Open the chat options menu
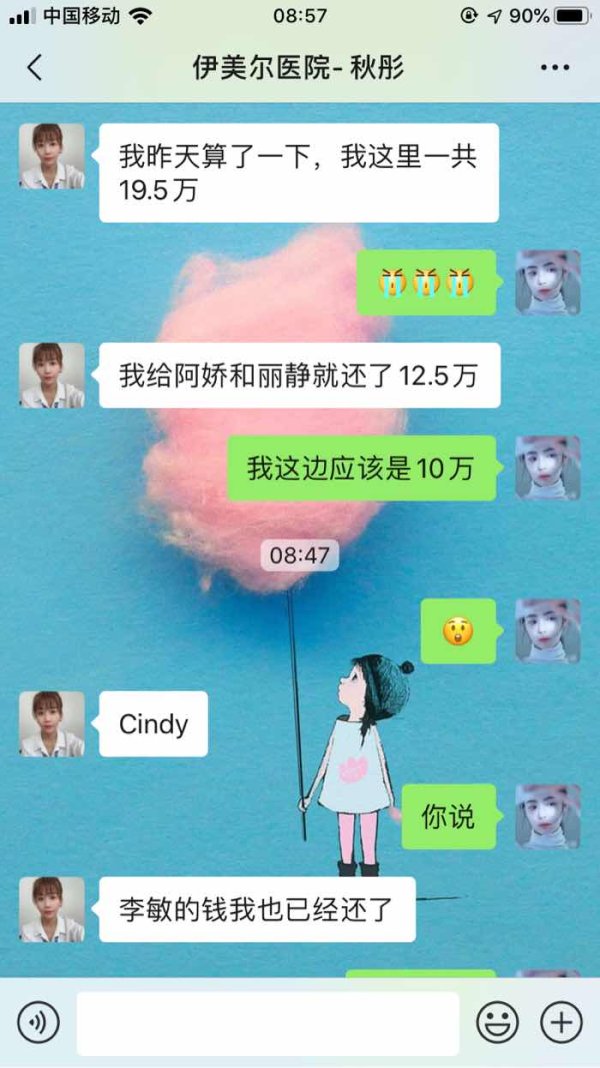The image size is (600, 1068). pyautogui.click(x=555, y=67)
